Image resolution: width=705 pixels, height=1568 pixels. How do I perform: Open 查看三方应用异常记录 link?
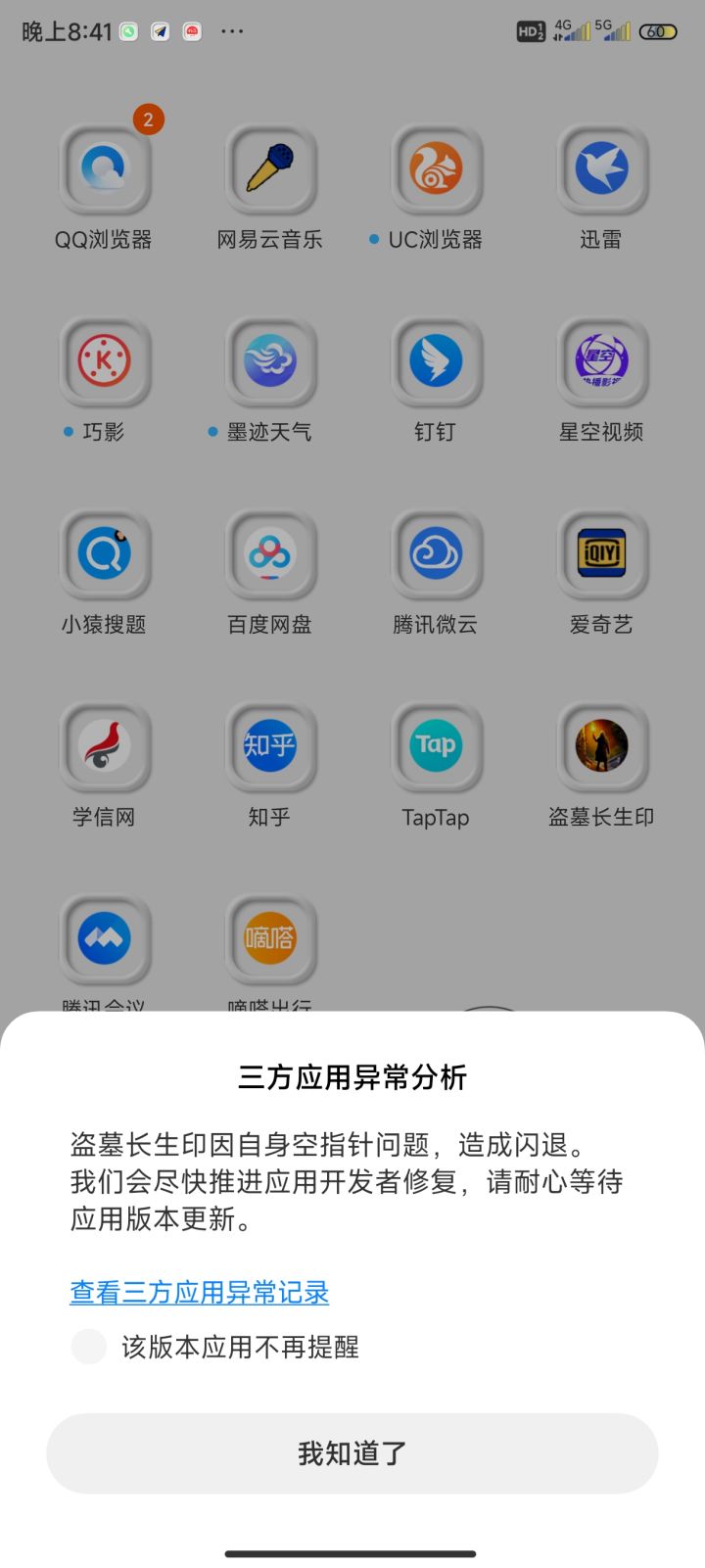[197, 1292]
